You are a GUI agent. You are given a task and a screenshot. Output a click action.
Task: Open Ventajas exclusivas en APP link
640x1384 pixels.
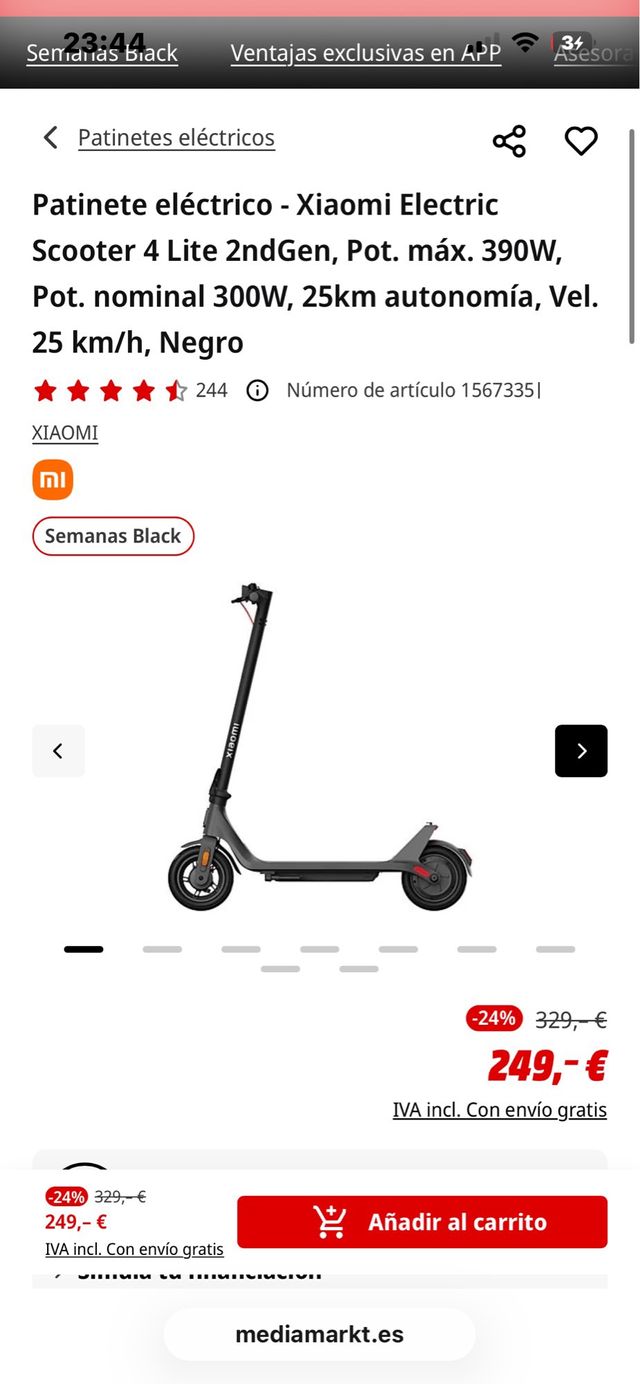365,53
